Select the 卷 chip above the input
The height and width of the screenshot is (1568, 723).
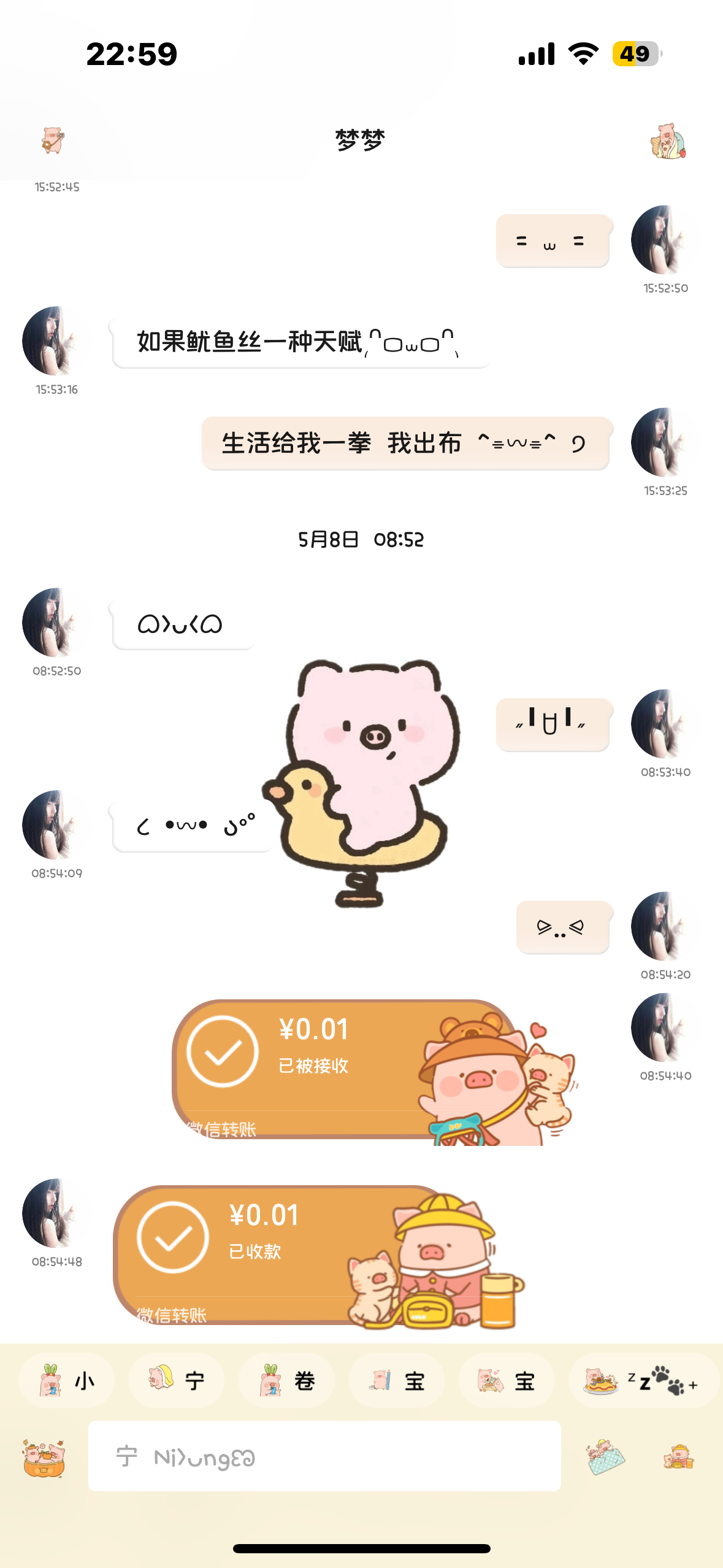tap(286, 1381)
